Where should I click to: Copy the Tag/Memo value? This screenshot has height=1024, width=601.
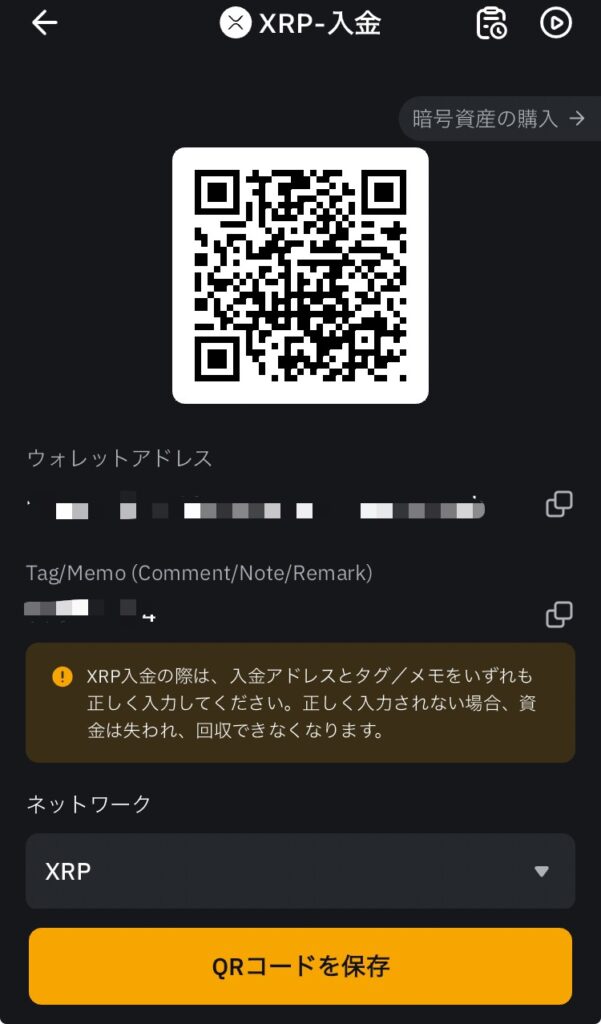point(559,614)
